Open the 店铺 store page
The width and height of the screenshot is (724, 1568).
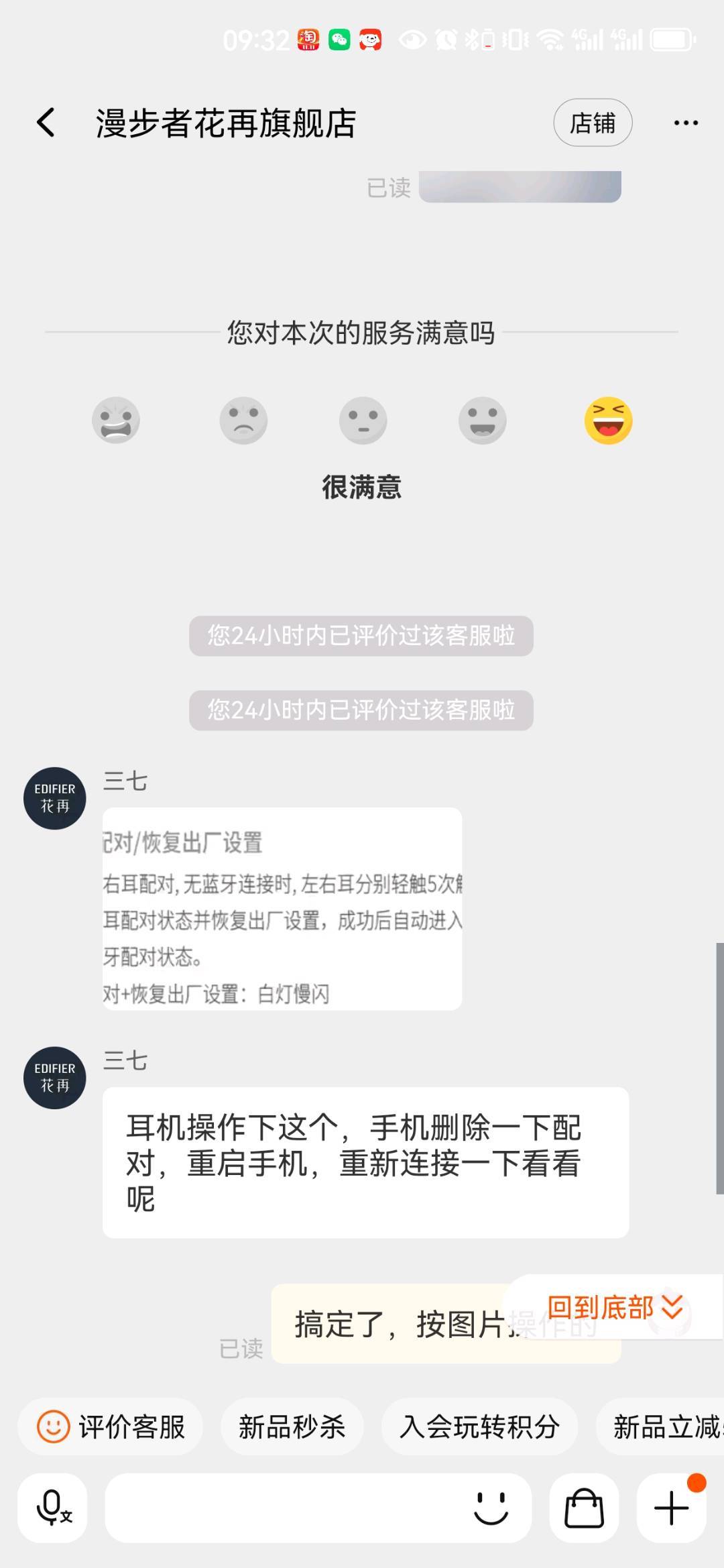point(593,123)
